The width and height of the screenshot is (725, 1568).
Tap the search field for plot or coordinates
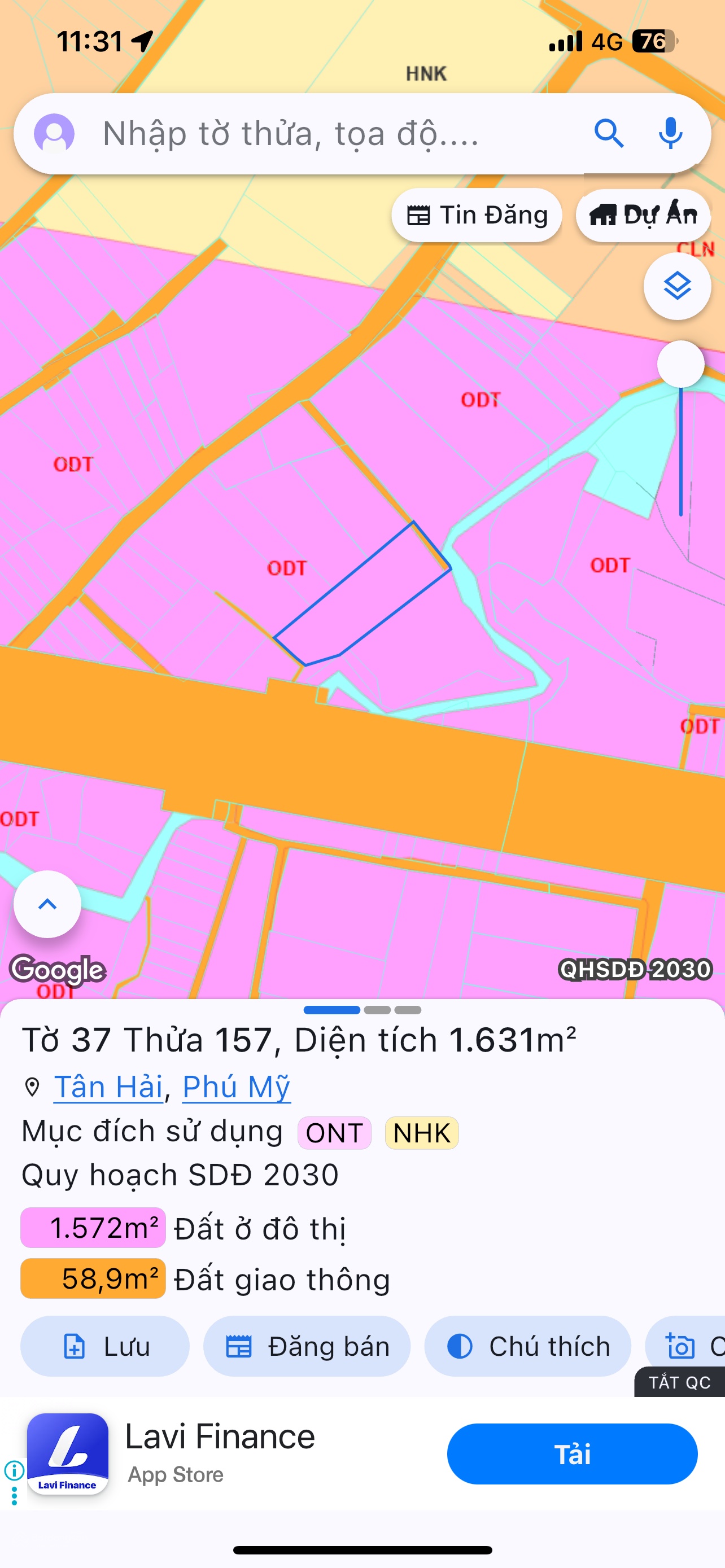[x=329, y=134]
